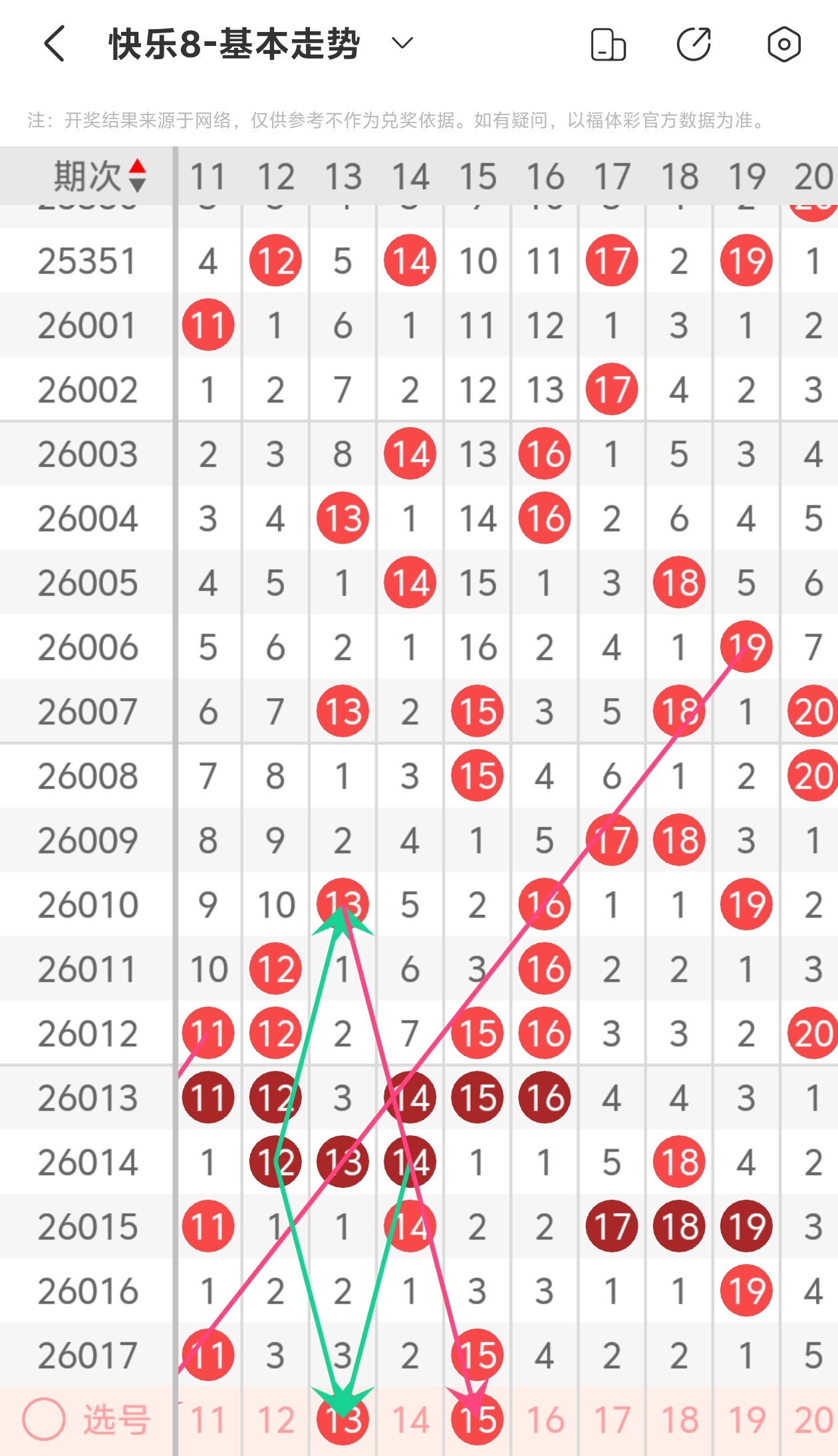Select number 17 in the 选号 row
This screenshot has height=1456, width=838.
click(612, 1420)
